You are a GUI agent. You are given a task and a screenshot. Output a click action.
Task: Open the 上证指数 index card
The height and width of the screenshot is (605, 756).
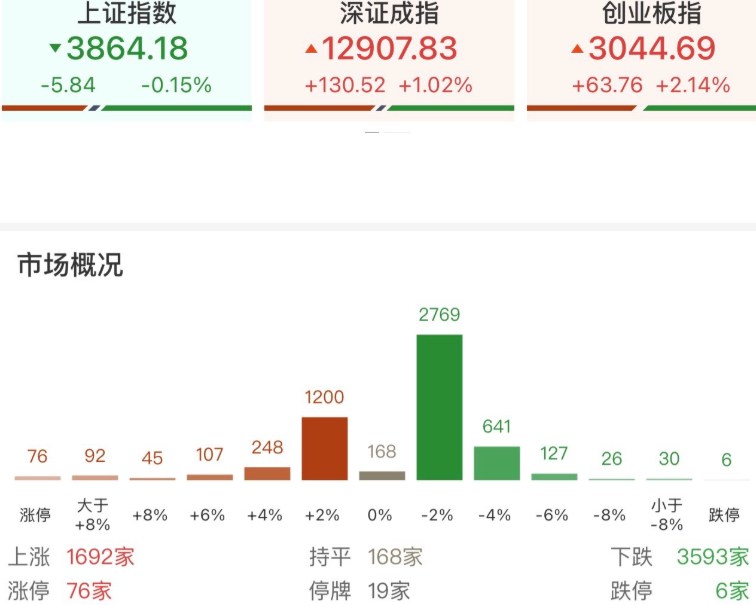(x=126, y=55)
